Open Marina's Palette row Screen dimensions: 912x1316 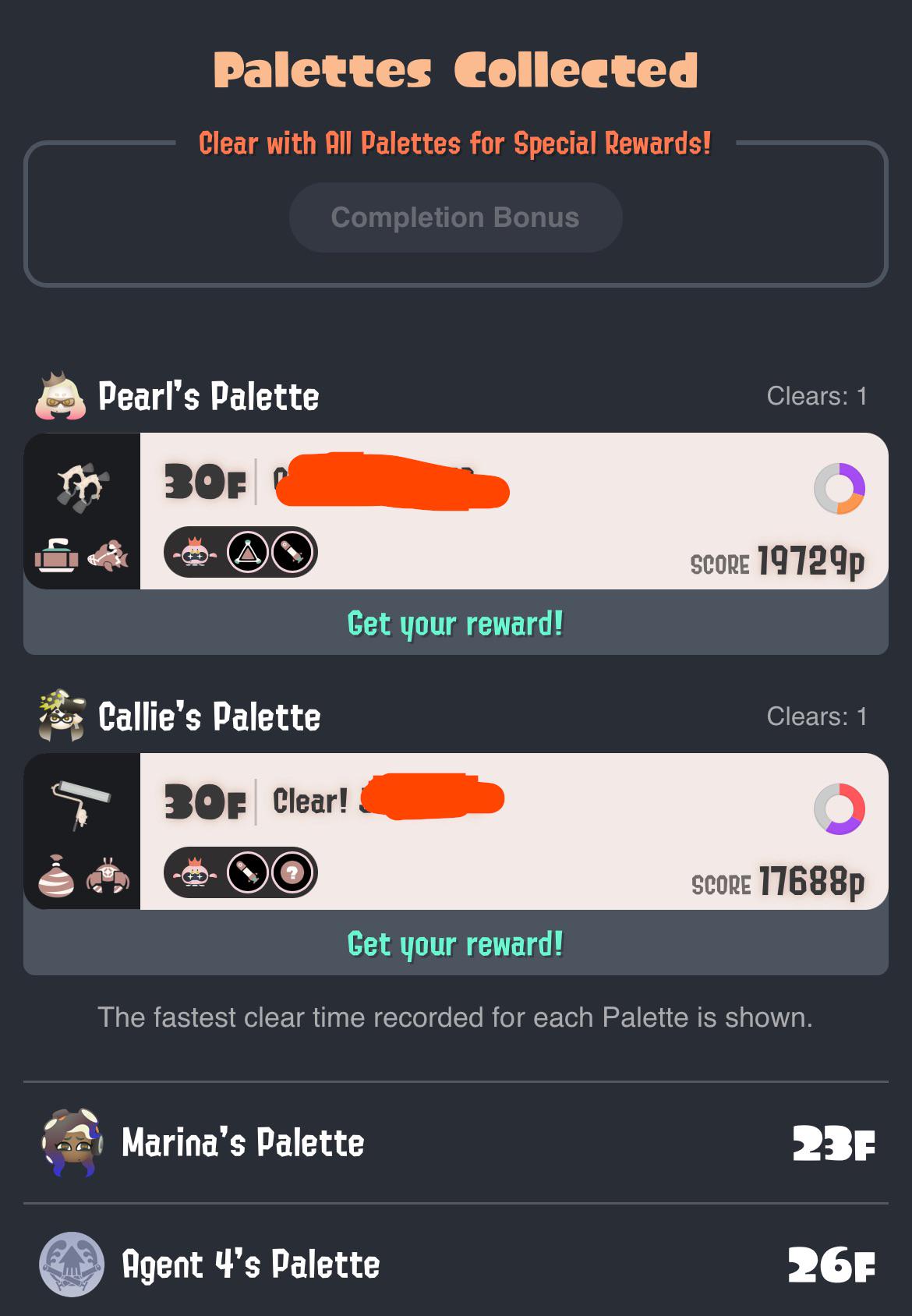(455, 1143)
